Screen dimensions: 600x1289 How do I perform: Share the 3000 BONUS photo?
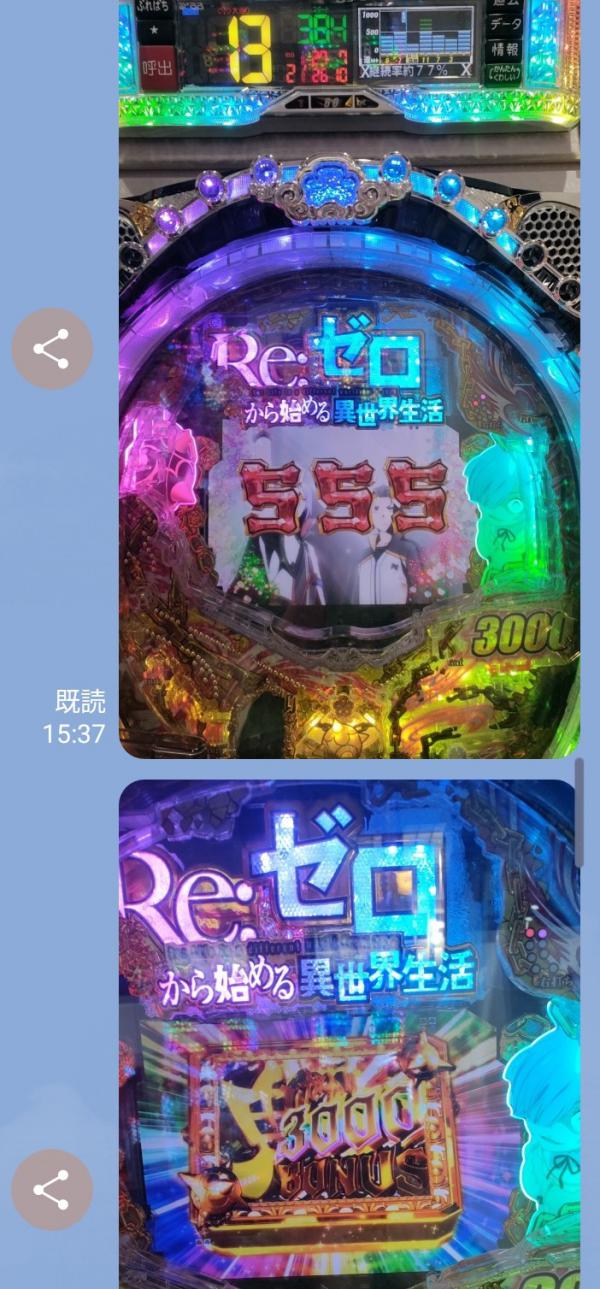[52, 1189]
